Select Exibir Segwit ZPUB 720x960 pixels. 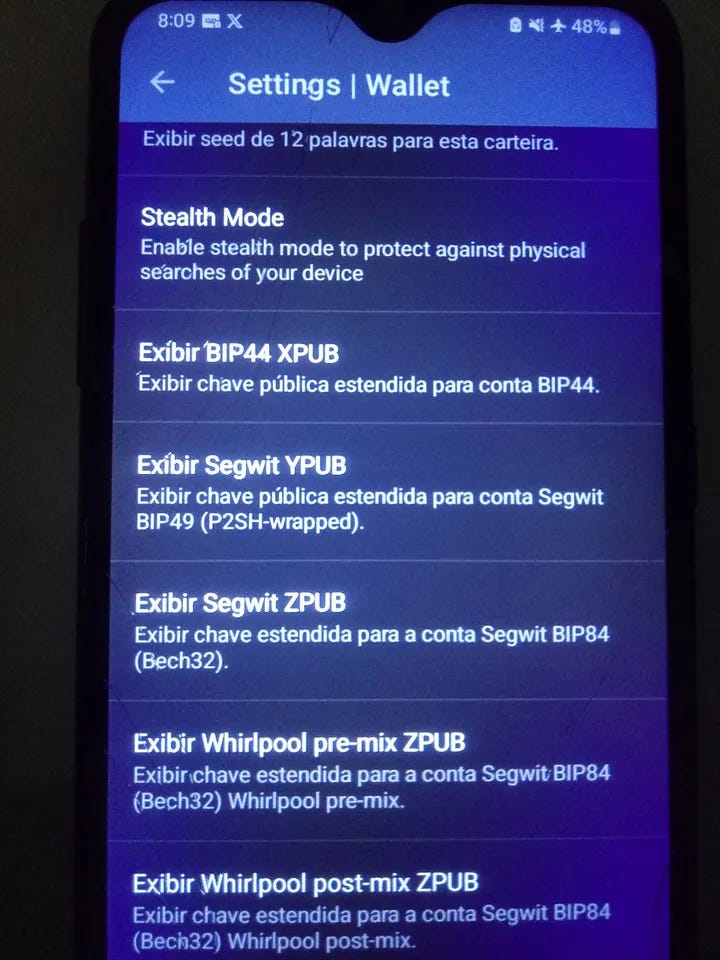370,630
